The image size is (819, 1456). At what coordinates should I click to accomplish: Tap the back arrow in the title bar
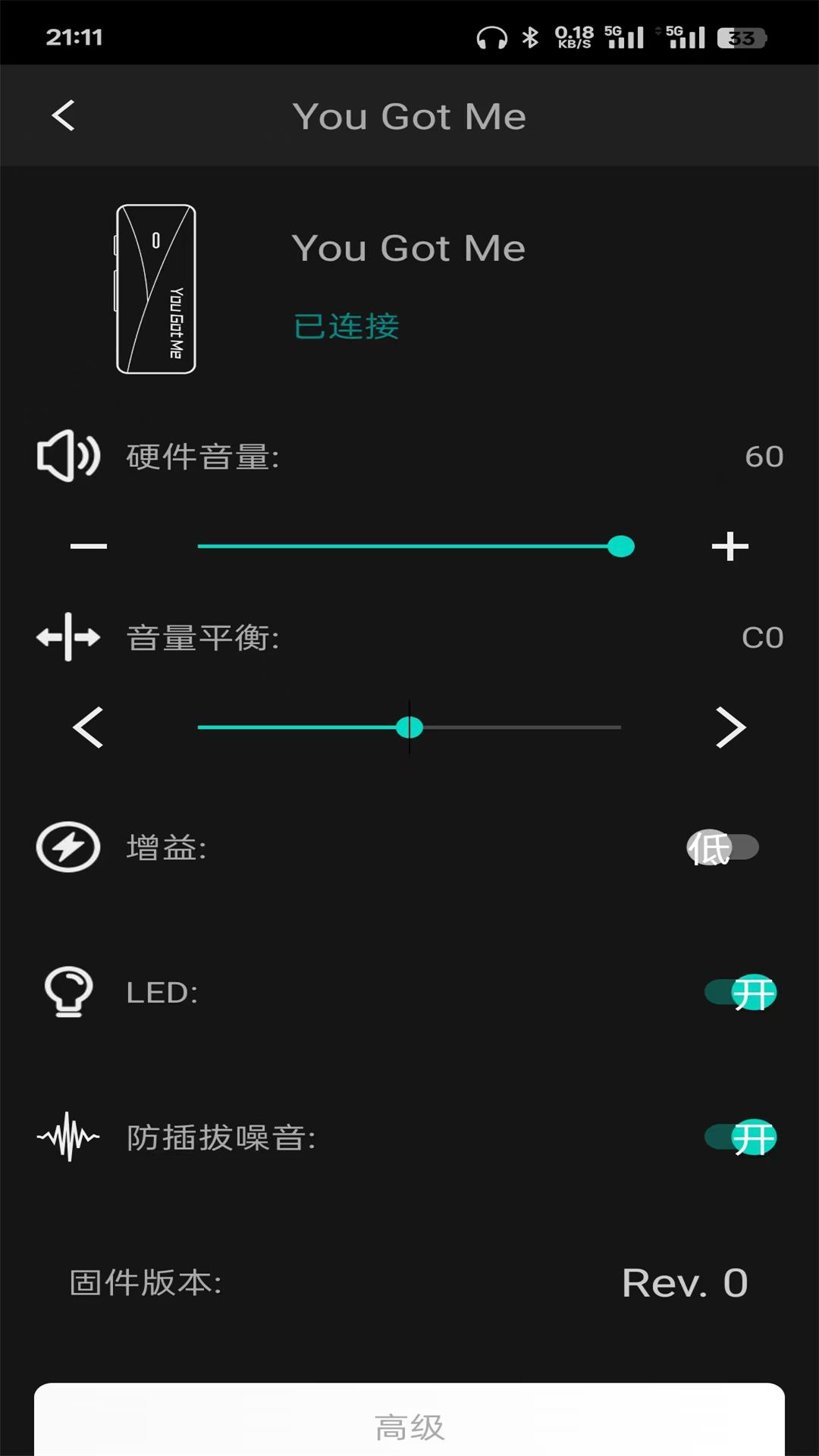64,115
